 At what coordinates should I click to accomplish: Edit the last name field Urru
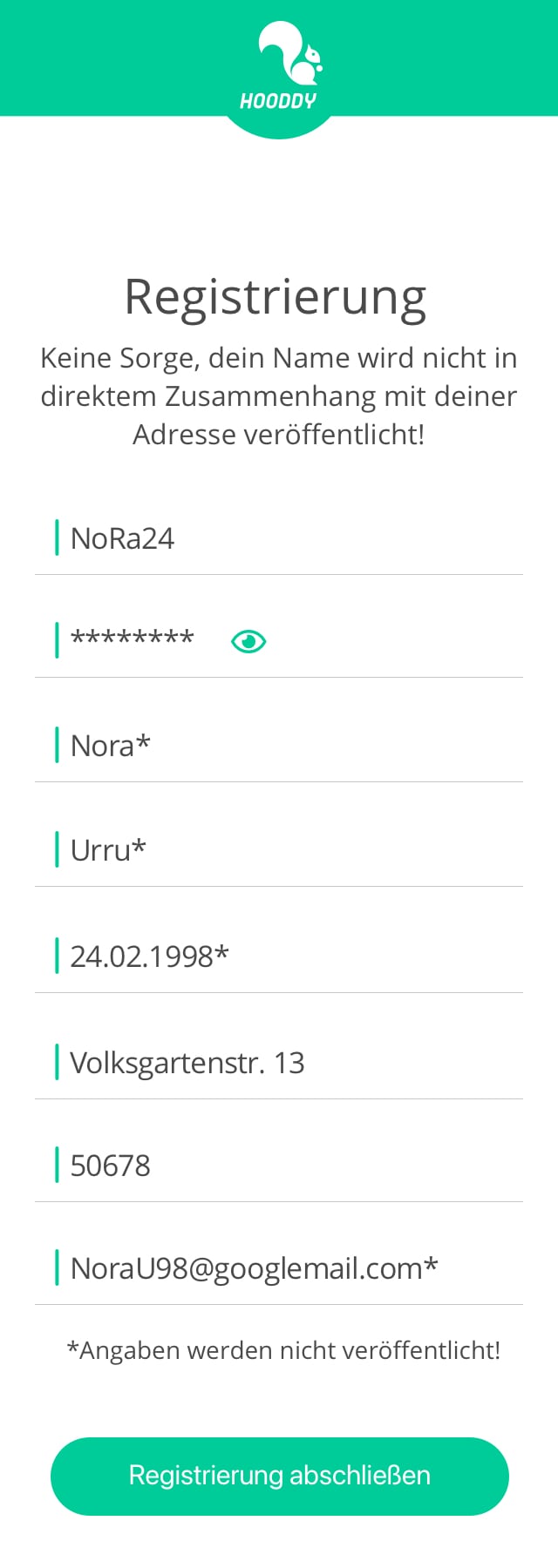(x=279, y=850)
